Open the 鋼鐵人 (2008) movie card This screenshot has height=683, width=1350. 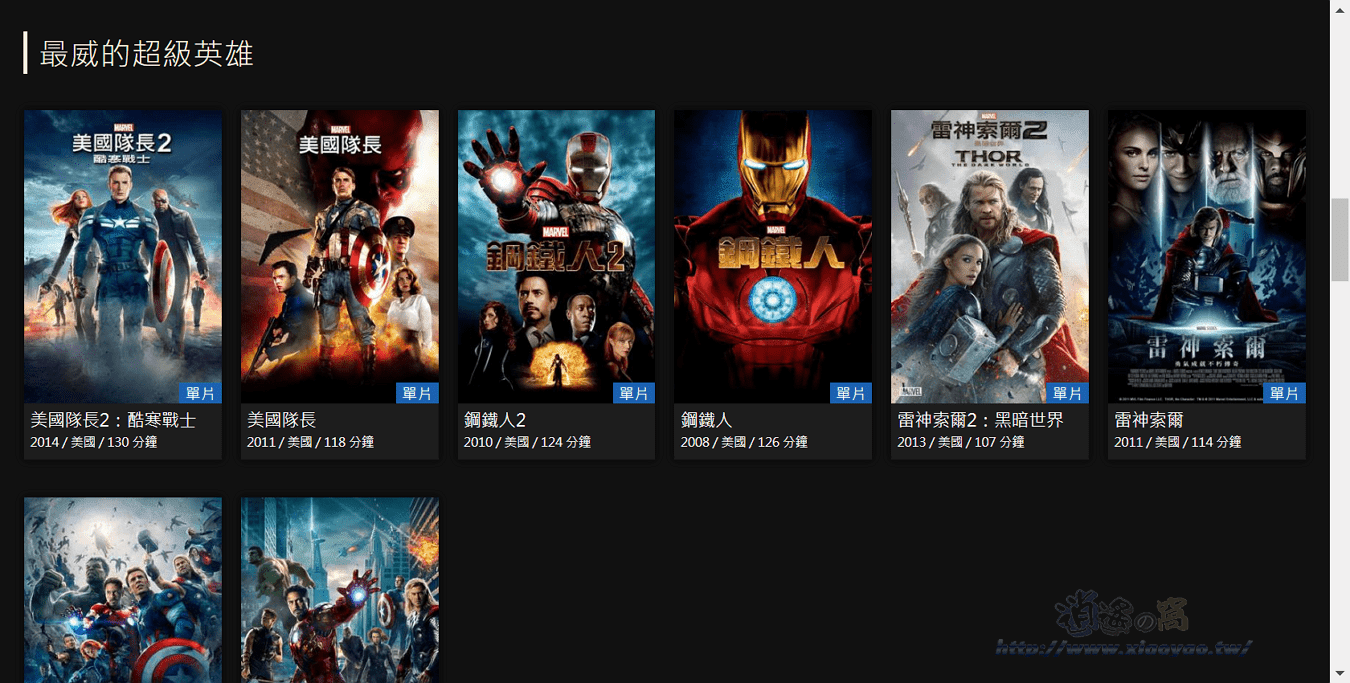click(773, 257)
